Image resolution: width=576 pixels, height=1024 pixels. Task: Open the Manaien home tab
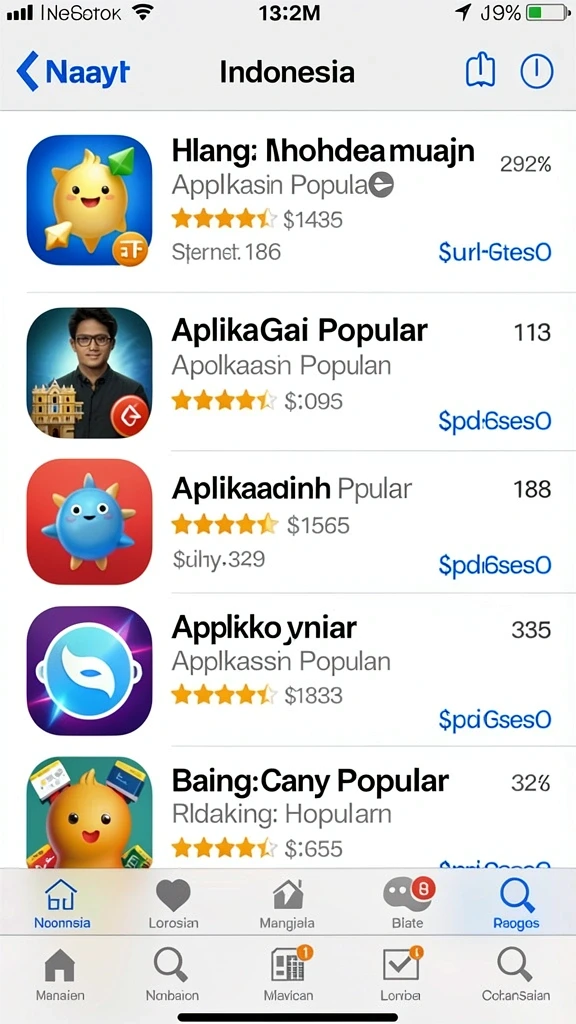coord(59,975)
